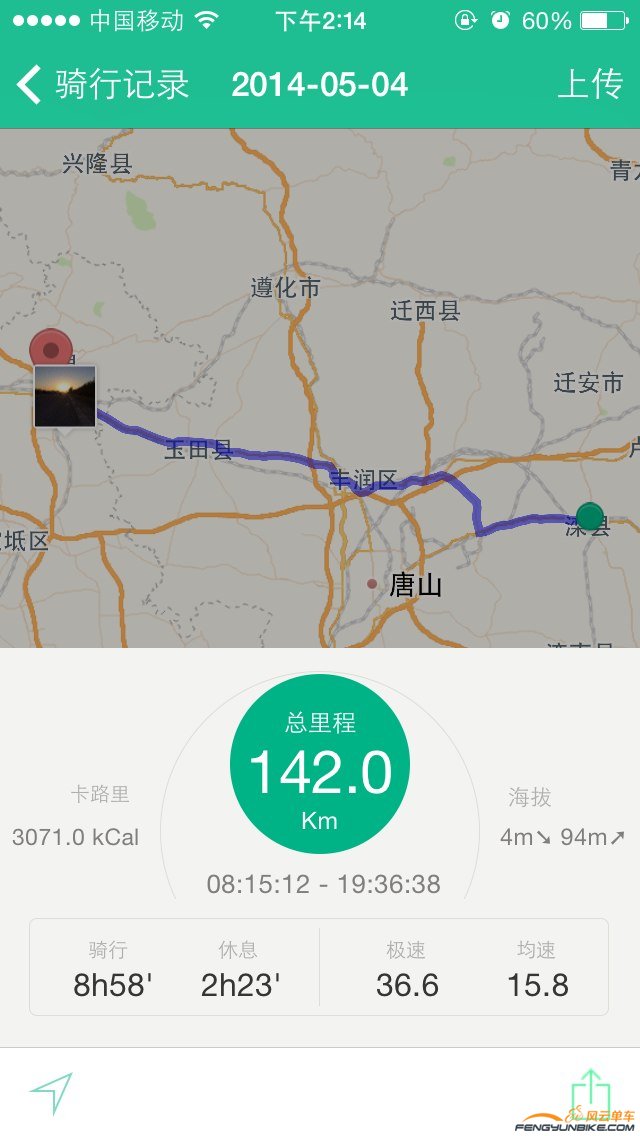Go back to 骑行记录 list
The image size is (640, 1136).
tap(100, 84)
